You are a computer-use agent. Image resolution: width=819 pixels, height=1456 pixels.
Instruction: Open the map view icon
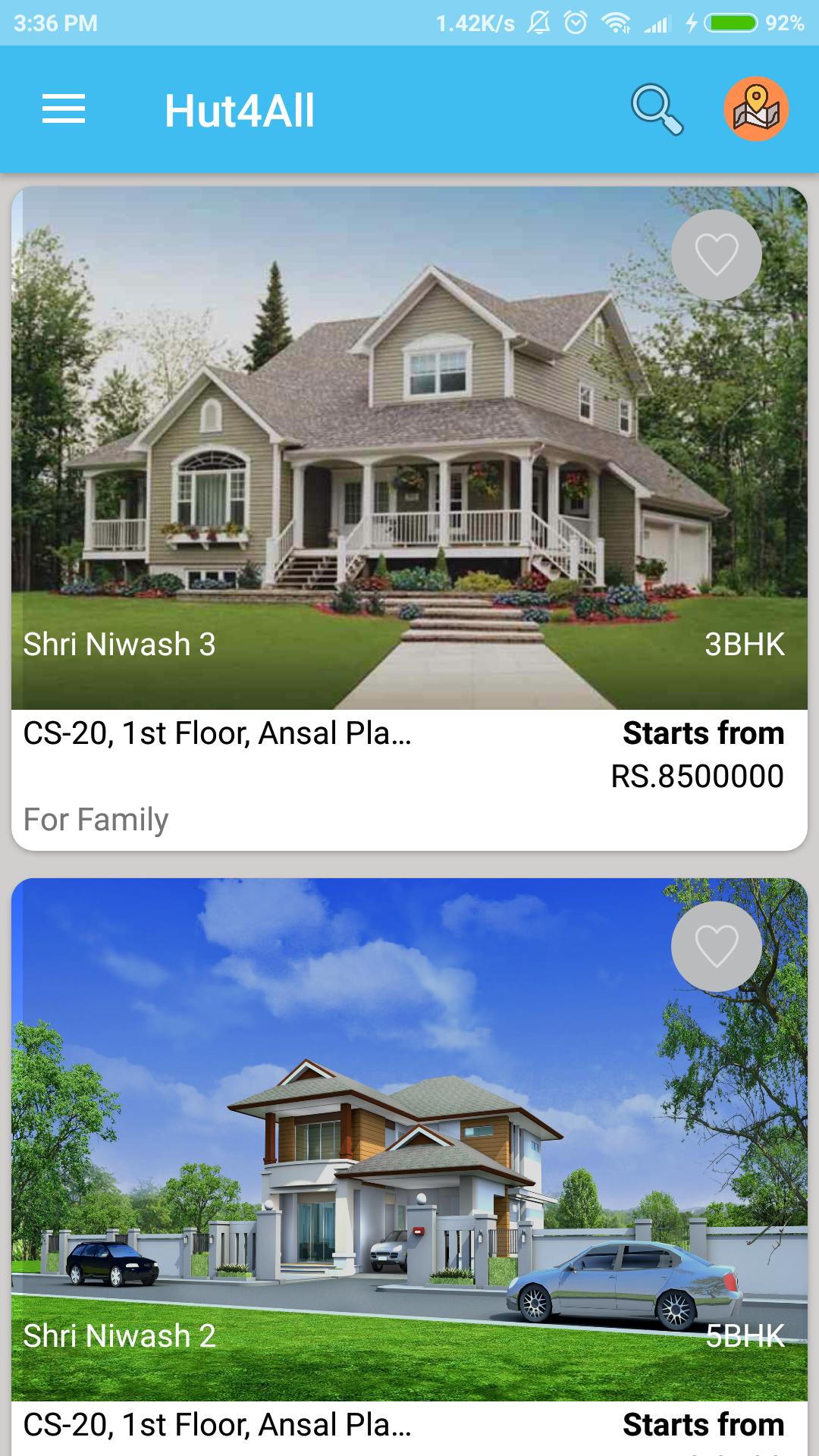click(x=756, y=109)
